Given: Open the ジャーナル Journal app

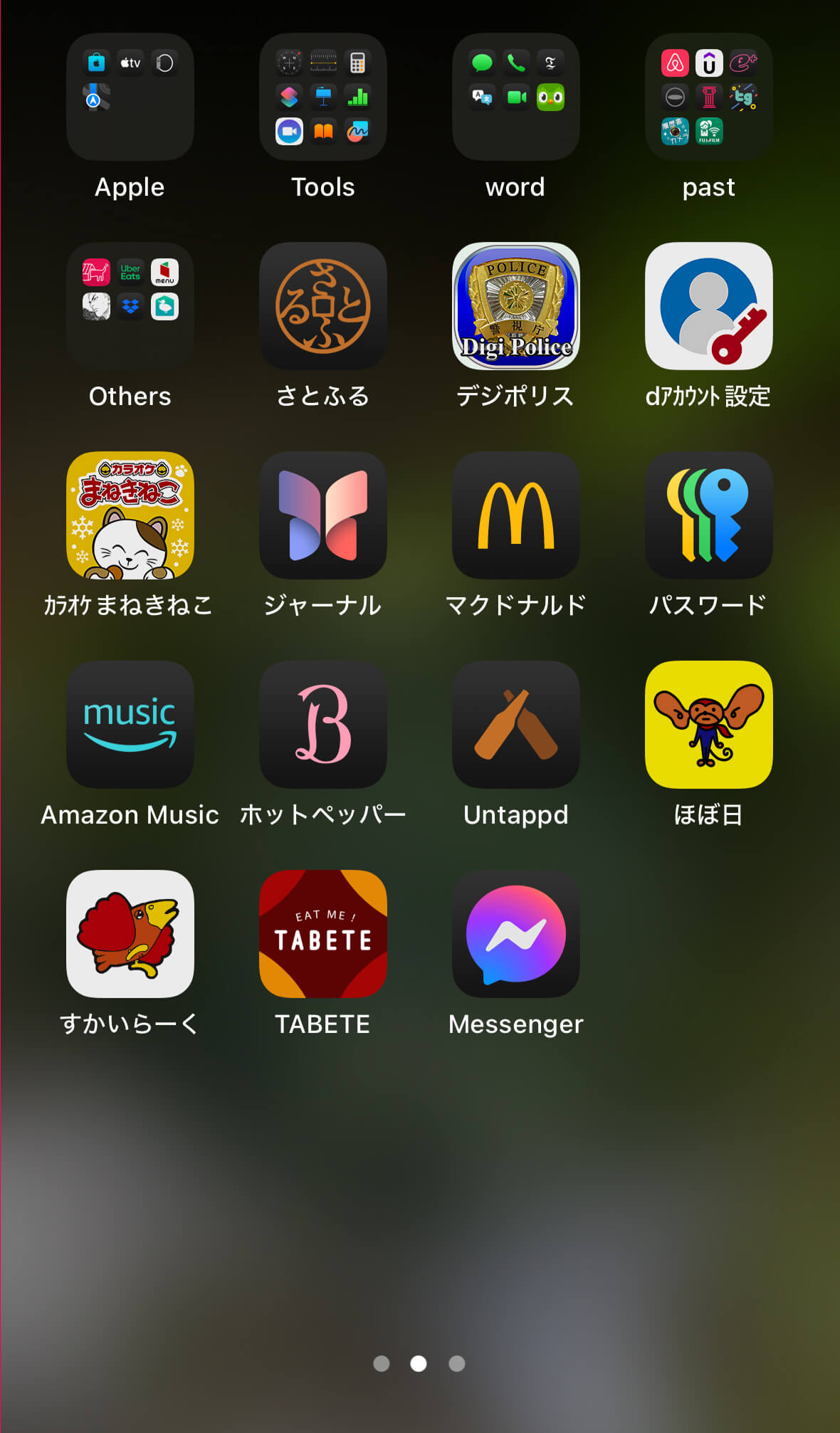Looking at the screenshot, I should point(322,516).
